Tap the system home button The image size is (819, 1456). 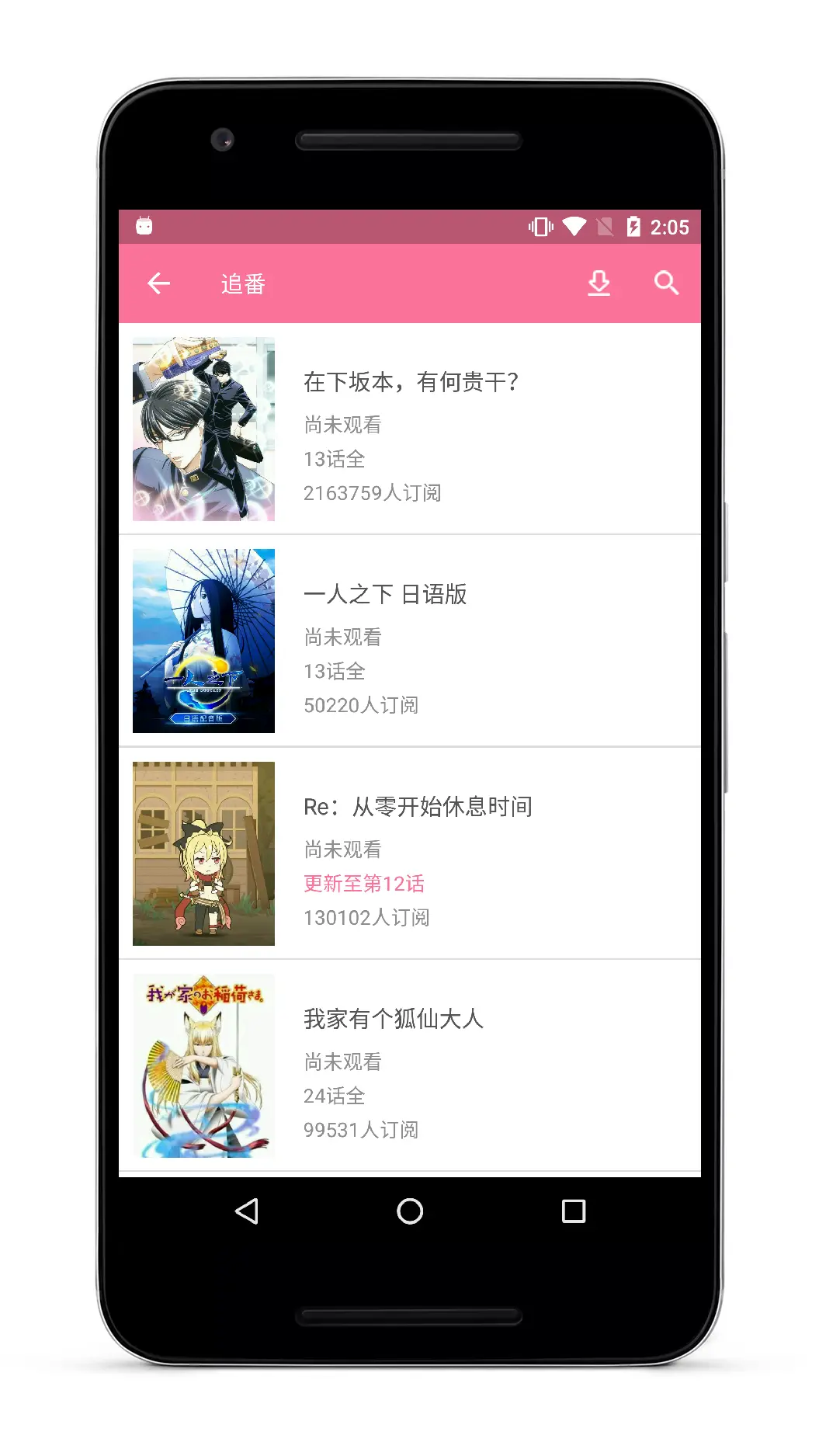tap(410, 1211)
